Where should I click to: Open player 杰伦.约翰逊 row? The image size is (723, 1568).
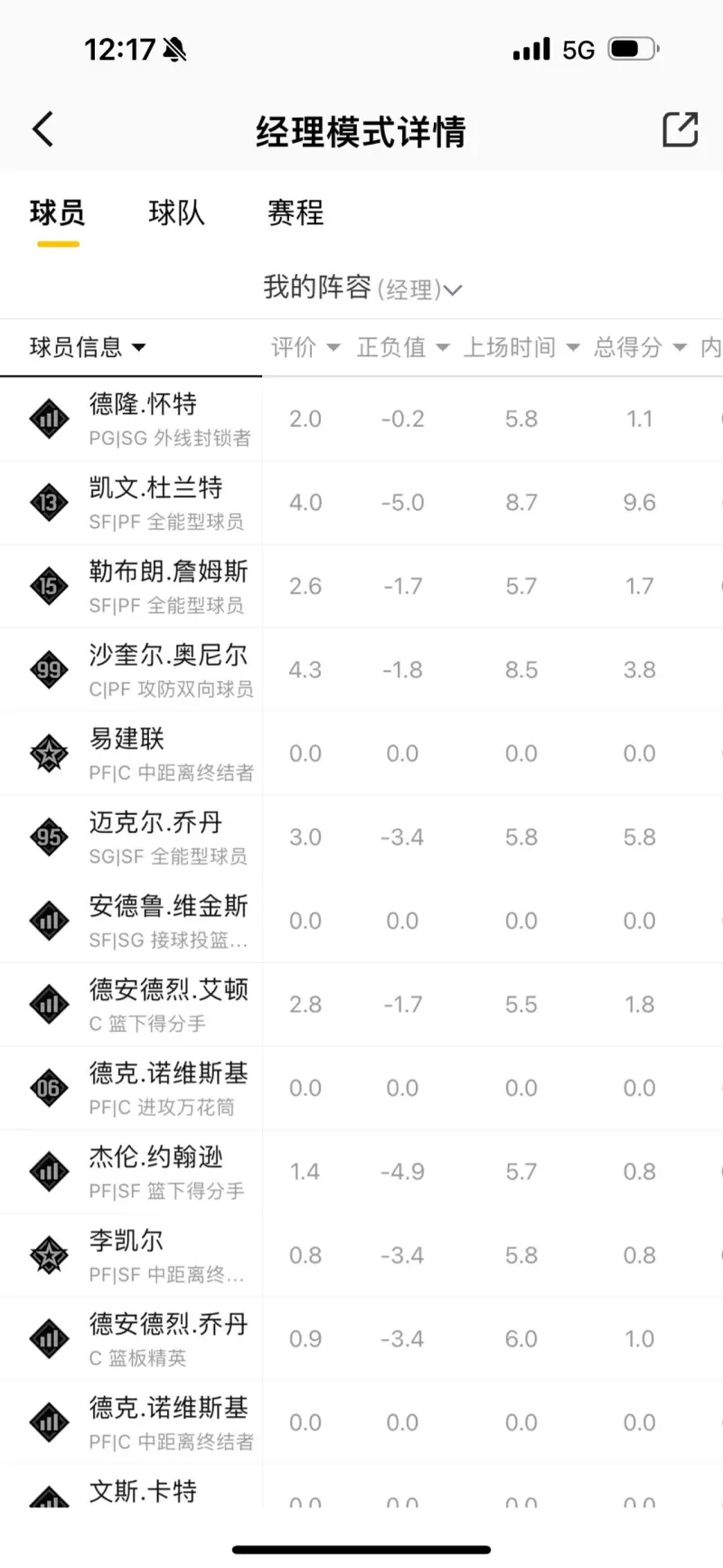(x=155, y=1171)
